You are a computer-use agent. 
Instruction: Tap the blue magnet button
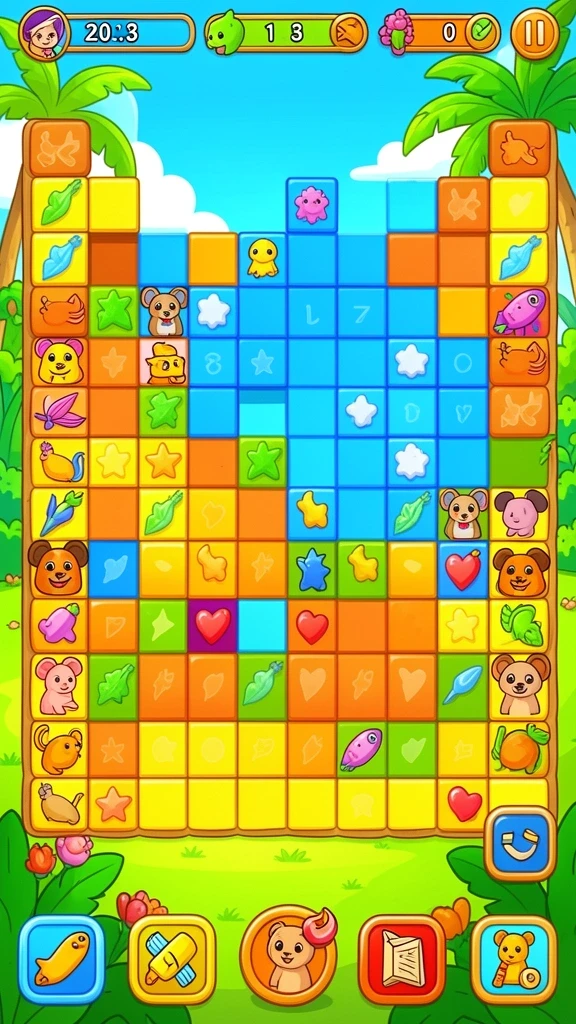click(520, 843)
